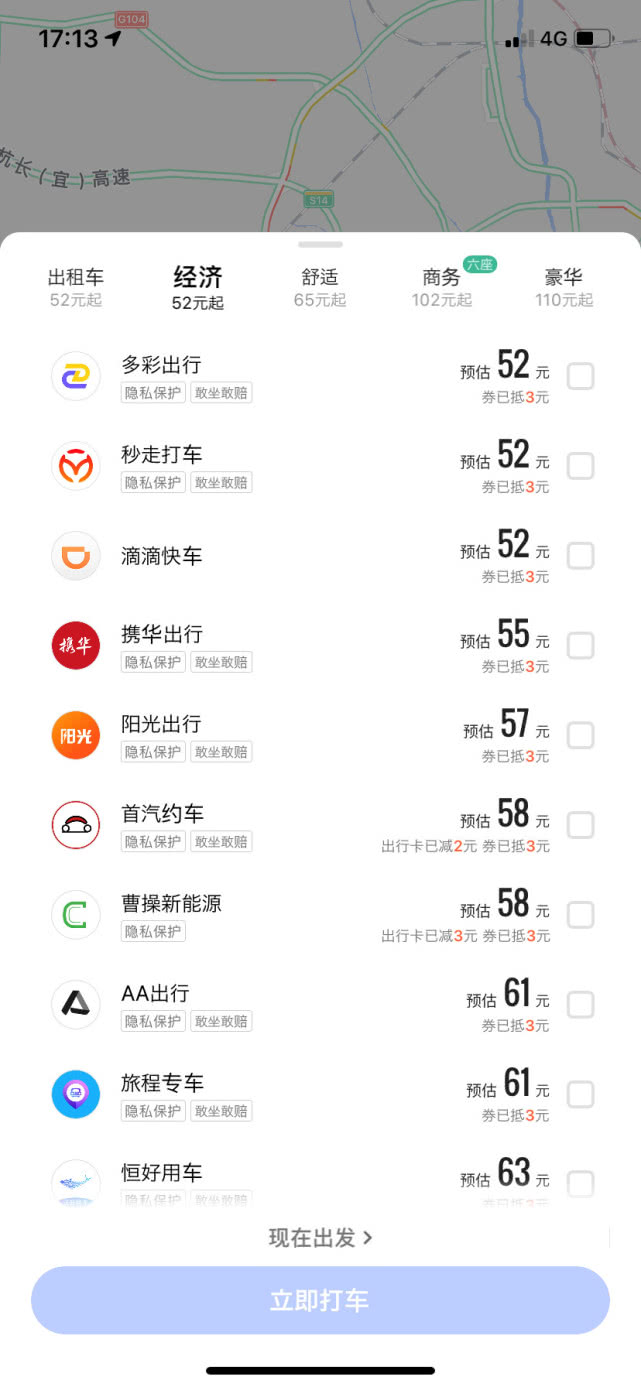Image resolution: width=641 pixels, height=1387 pixels.
Task: Open the 现在出发 departure time picker
Action: [320, 1238]
